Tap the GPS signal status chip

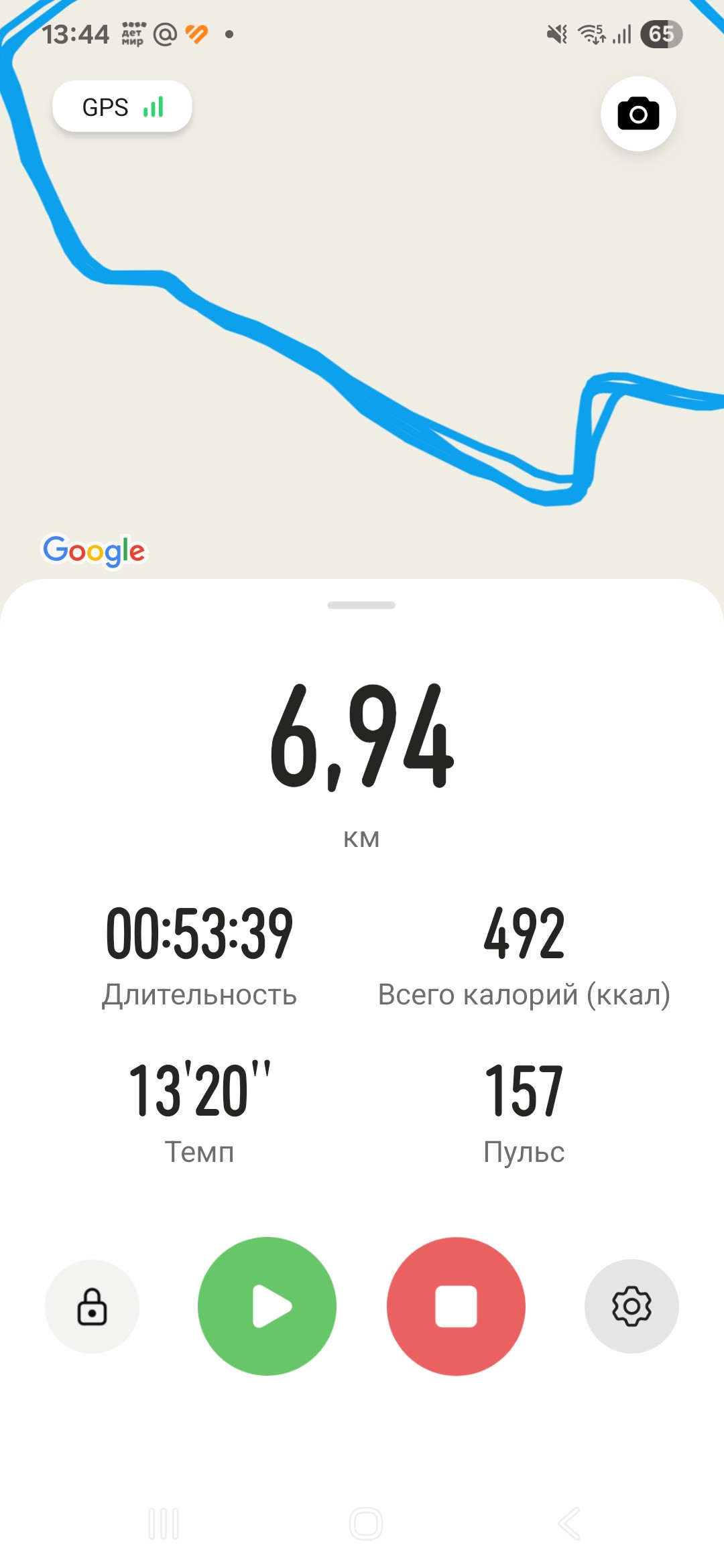coord(122,107)
